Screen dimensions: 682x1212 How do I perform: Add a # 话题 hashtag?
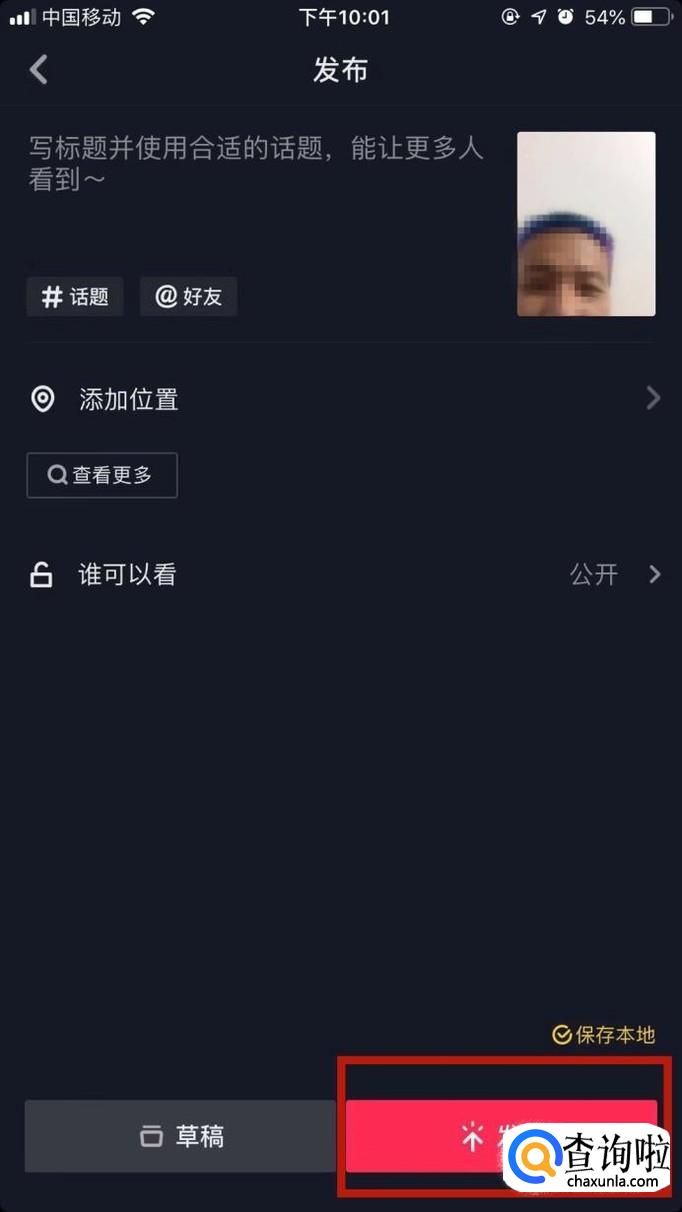(x=75, y=297)
